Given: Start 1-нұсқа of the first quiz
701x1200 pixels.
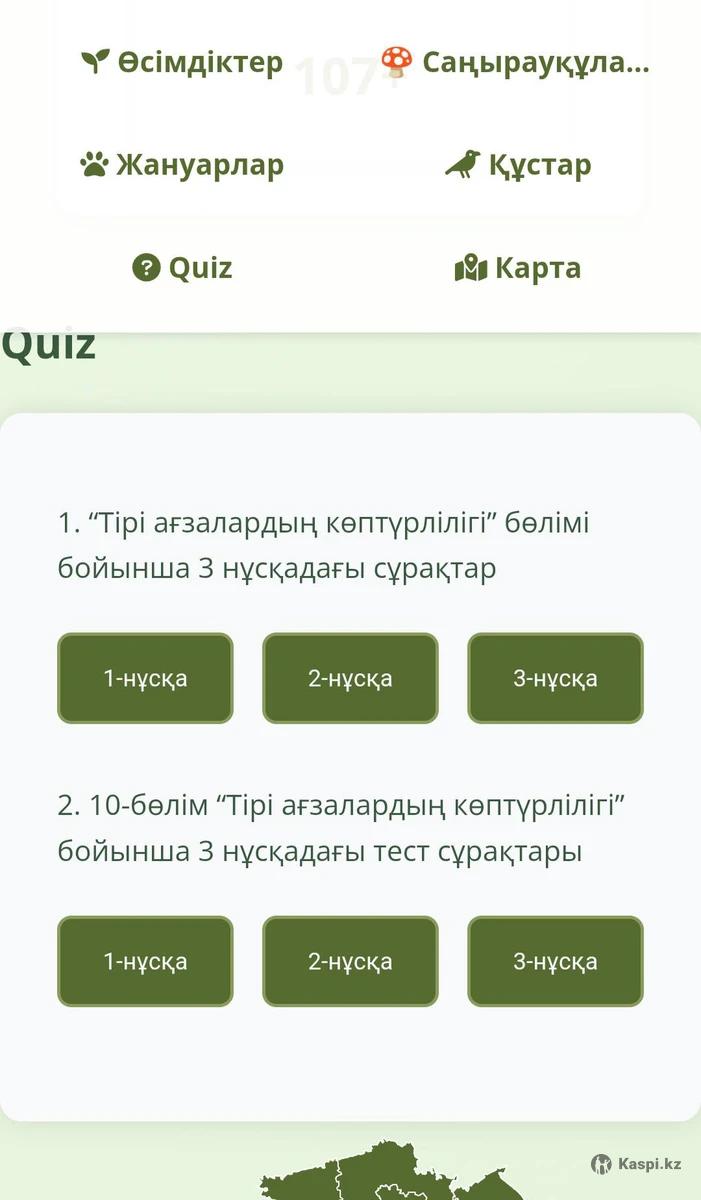Looking at the screenshot, I should coord(145,678).
